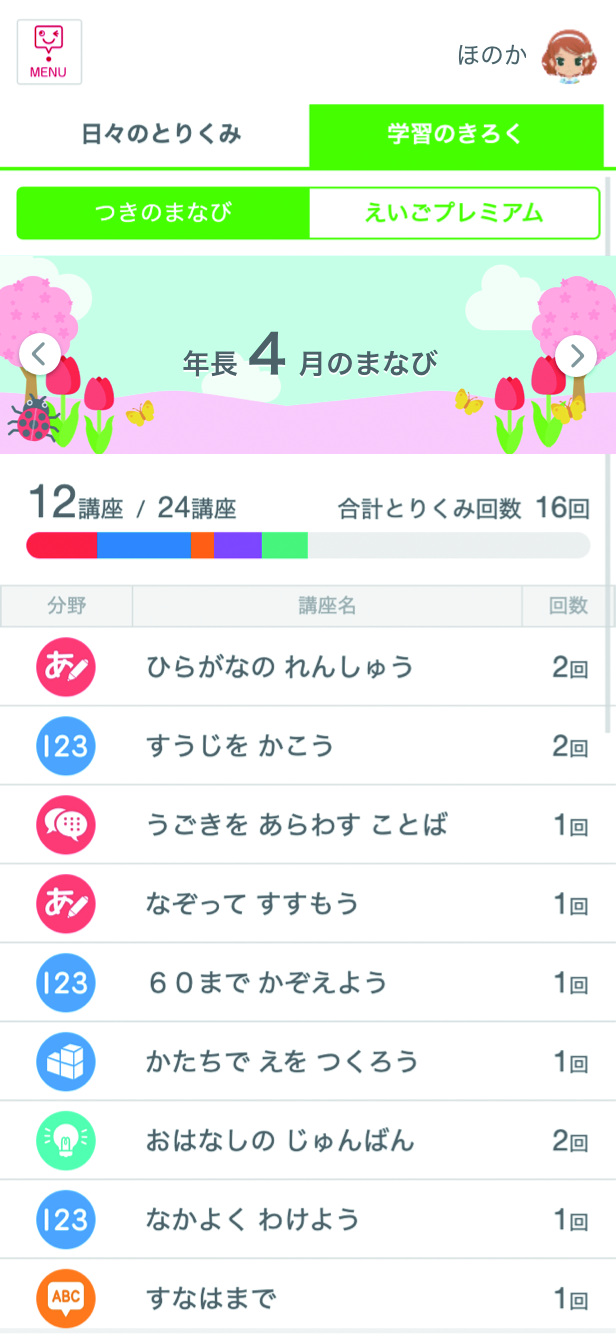
Task: Open the MENU button
Action: point(49,52)
